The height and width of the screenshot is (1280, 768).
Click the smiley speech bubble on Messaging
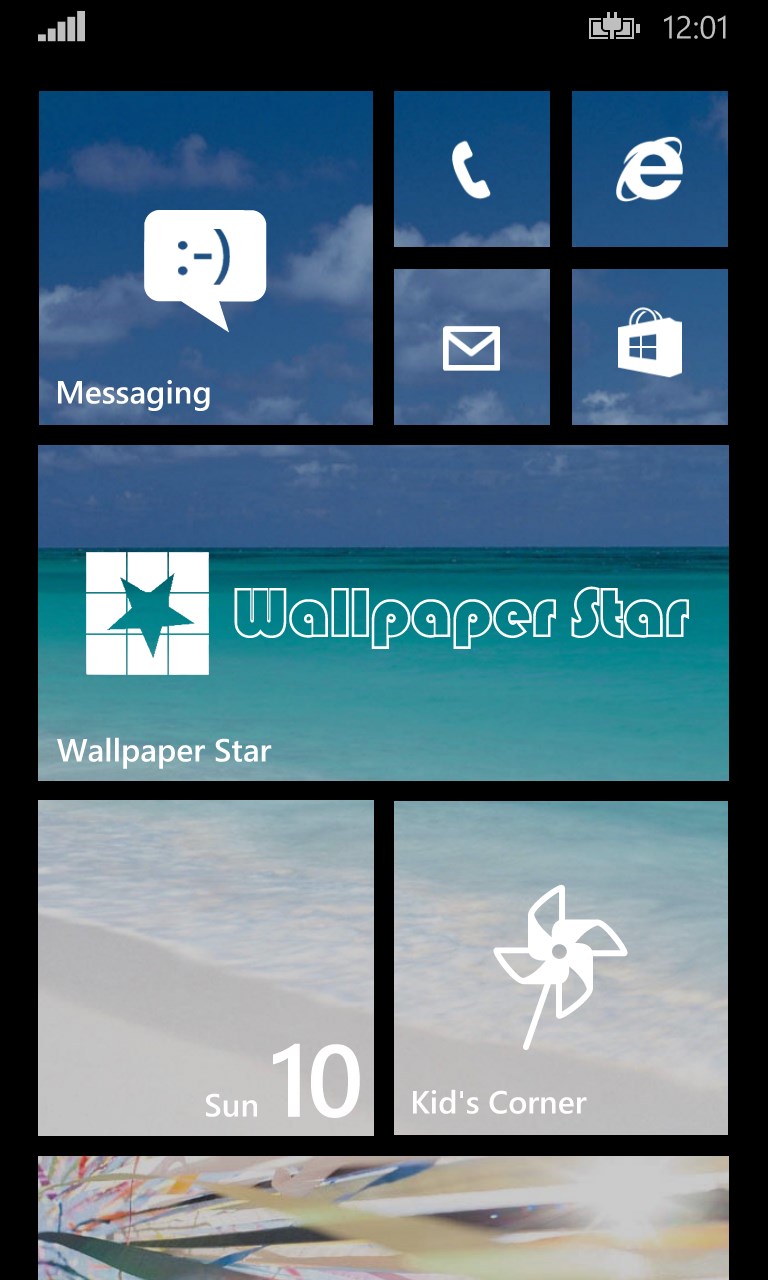coord(204,262)
